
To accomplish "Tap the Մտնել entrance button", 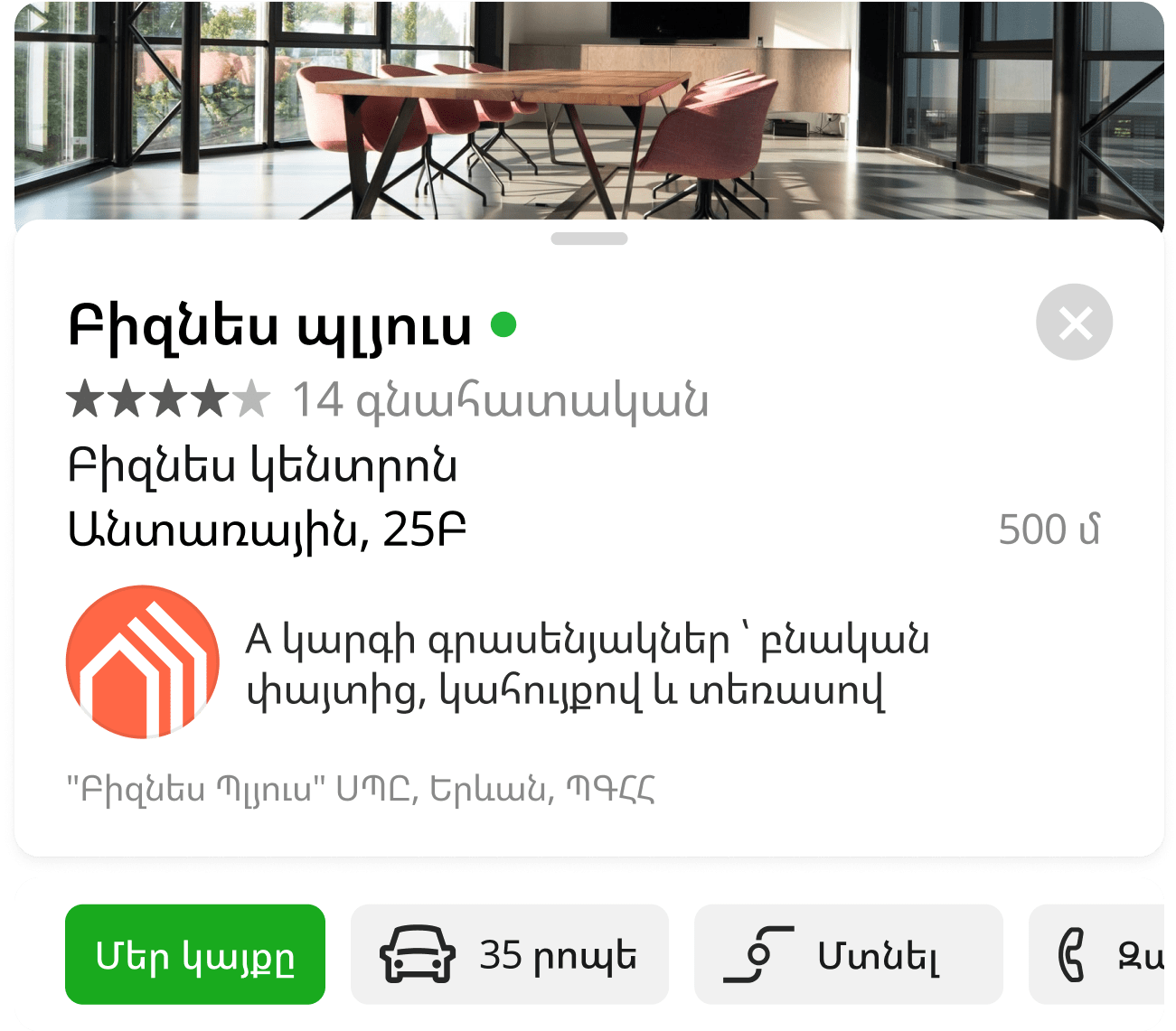I will (x=848, y=954).
